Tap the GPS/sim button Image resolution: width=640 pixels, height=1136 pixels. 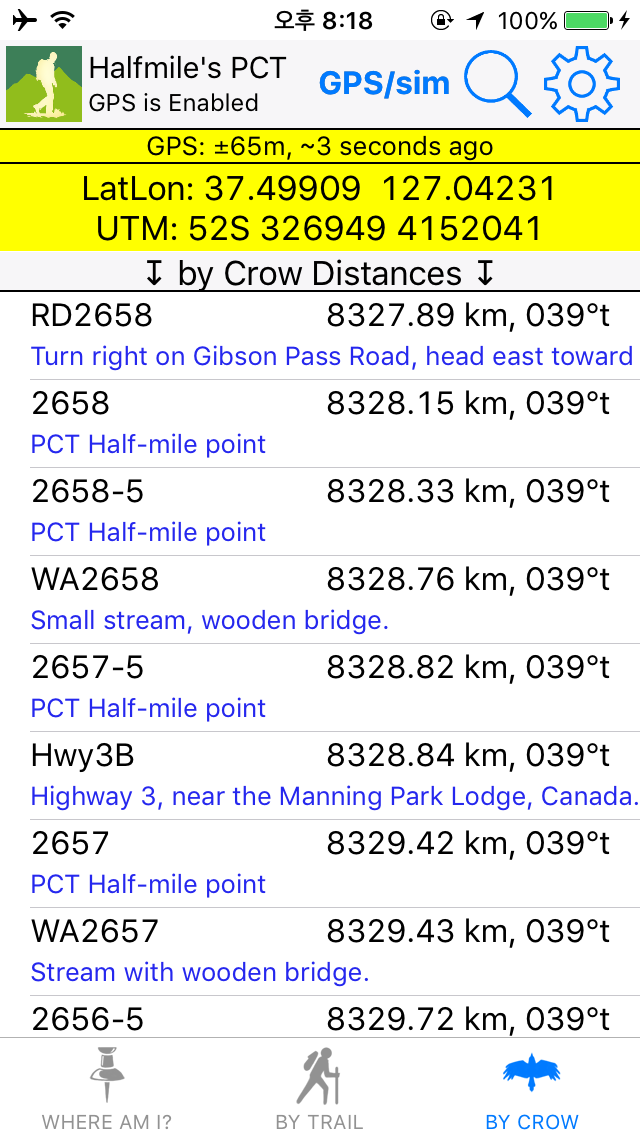(384, 84)
